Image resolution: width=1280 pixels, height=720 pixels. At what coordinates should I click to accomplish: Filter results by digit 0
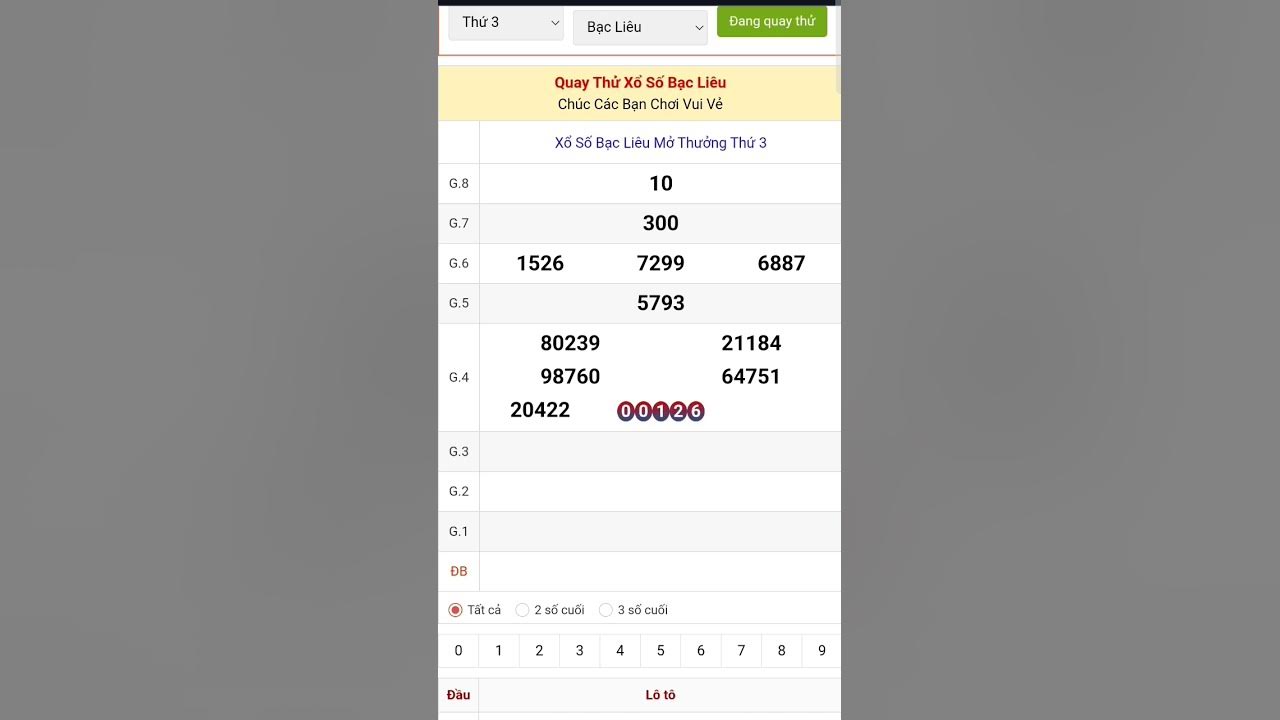tap(458, 650)
